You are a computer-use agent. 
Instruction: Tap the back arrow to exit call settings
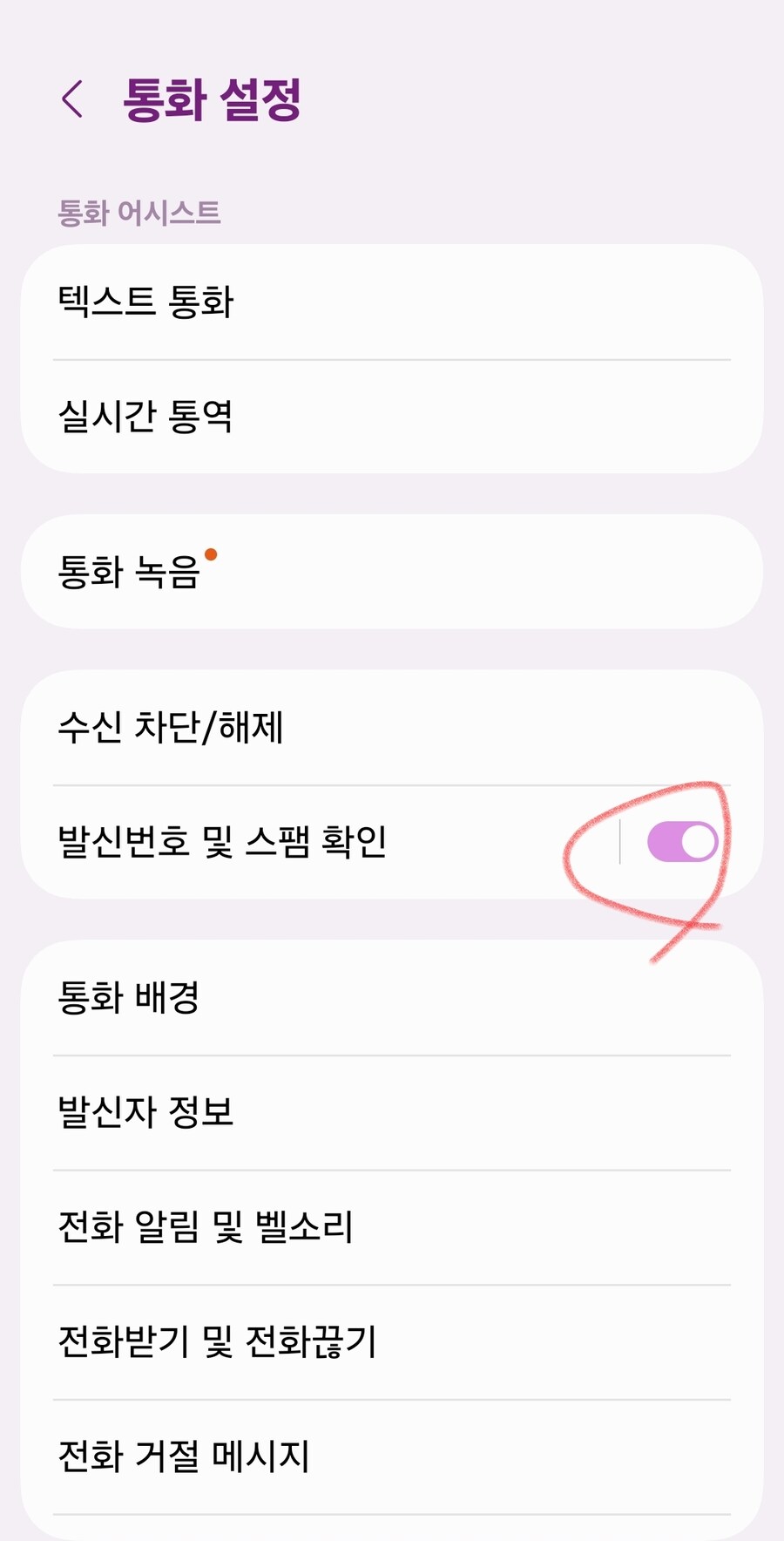click(73, 98)
